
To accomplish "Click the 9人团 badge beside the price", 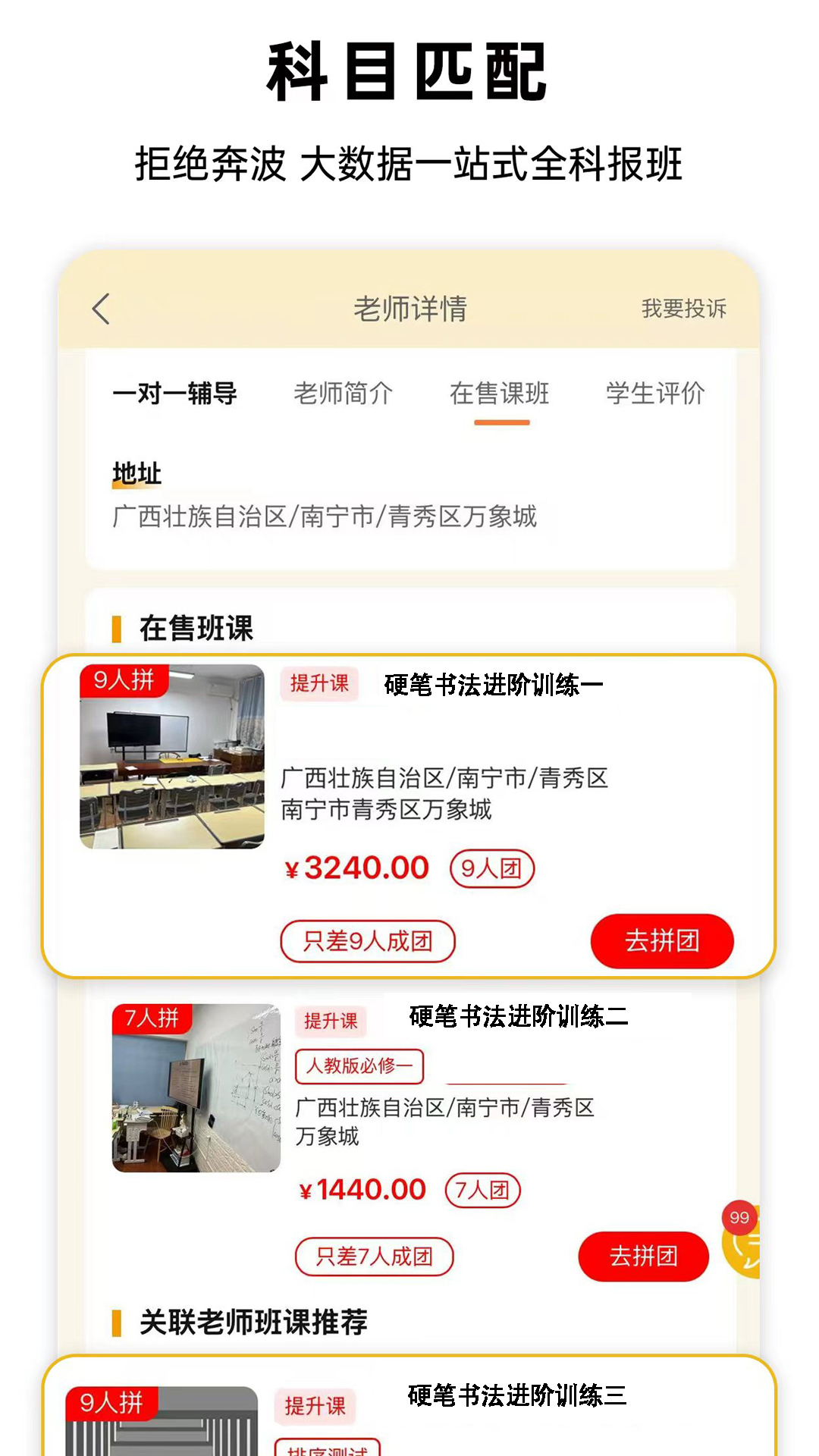I will coord(494,868).
